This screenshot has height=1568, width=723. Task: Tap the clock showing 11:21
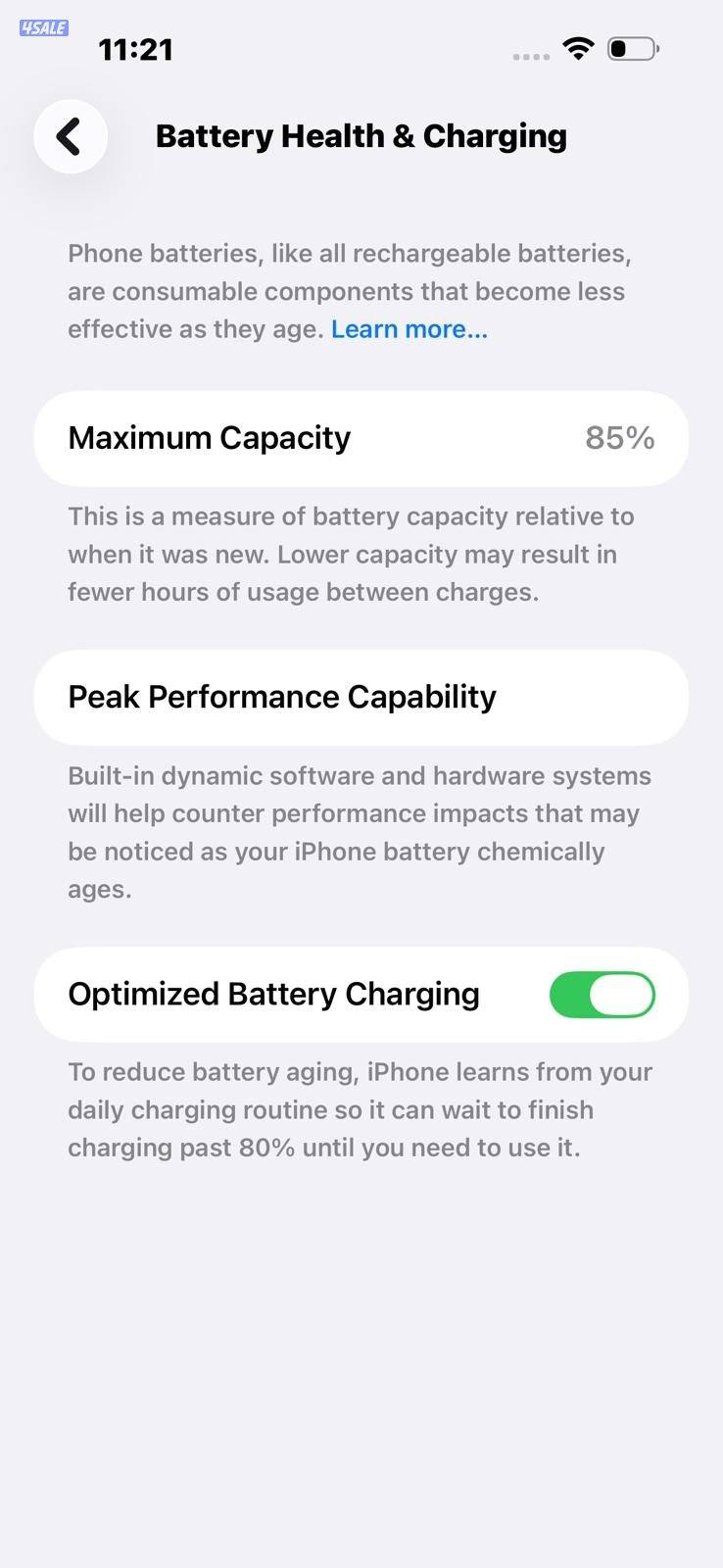[136, 49]
